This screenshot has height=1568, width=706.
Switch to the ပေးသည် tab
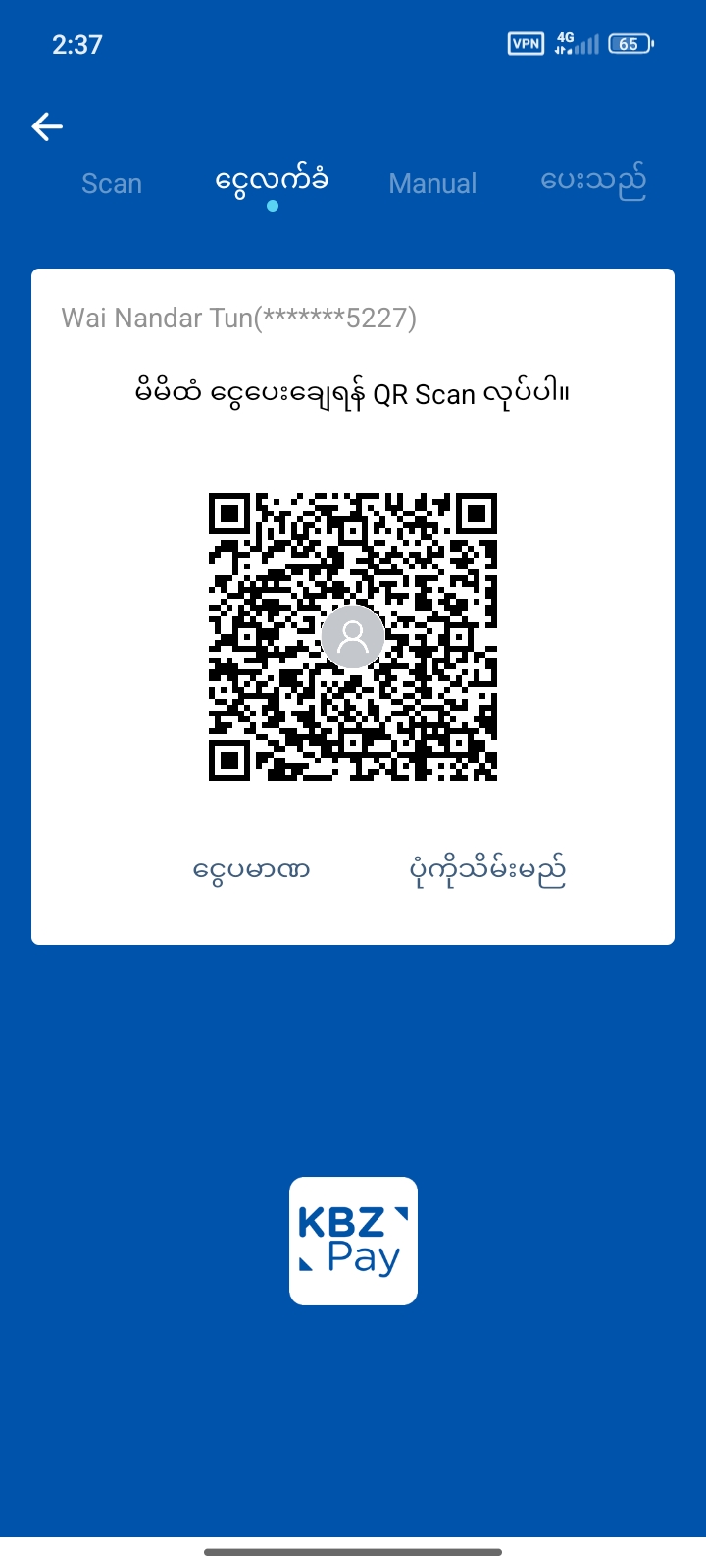(x=593, y=182)
